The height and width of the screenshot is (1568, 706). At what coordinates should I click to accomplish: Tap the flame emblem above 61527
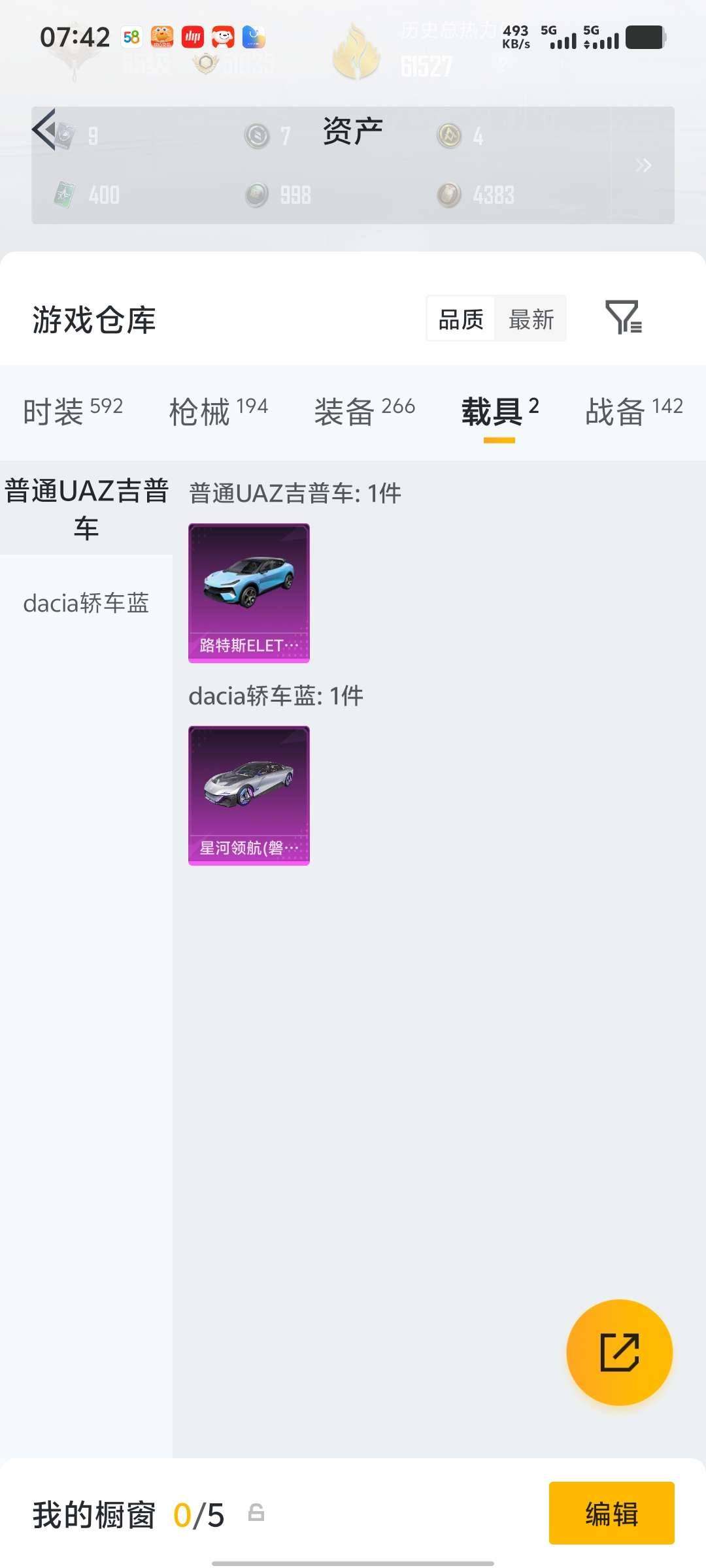[x=356, y=49]
